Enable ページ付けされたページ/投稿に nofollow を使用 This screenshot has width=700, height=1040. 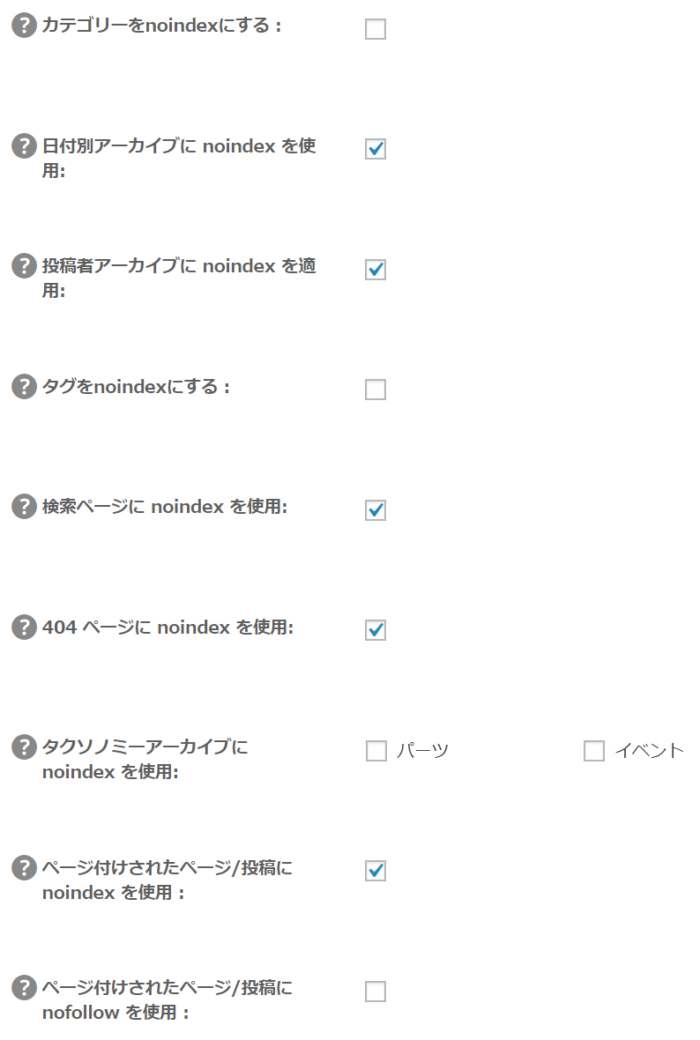coord(375,991)
